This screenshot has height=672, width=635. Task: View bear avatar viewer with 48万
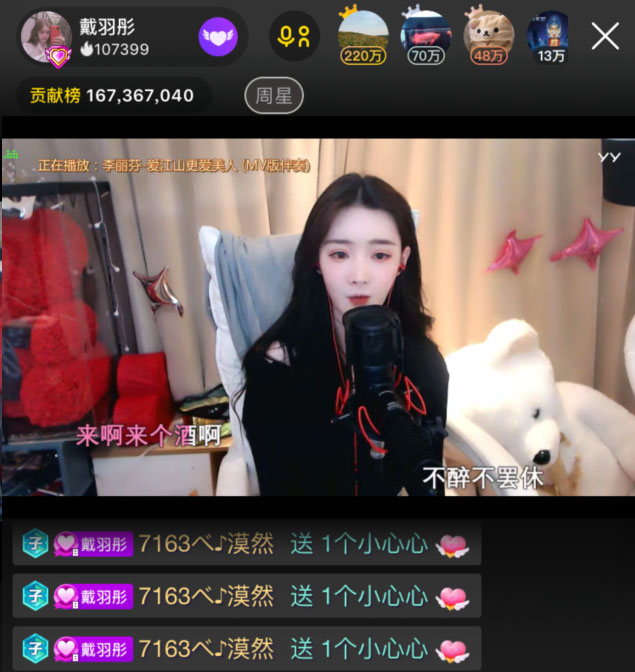pyautogui.click(x=488, y=35)
